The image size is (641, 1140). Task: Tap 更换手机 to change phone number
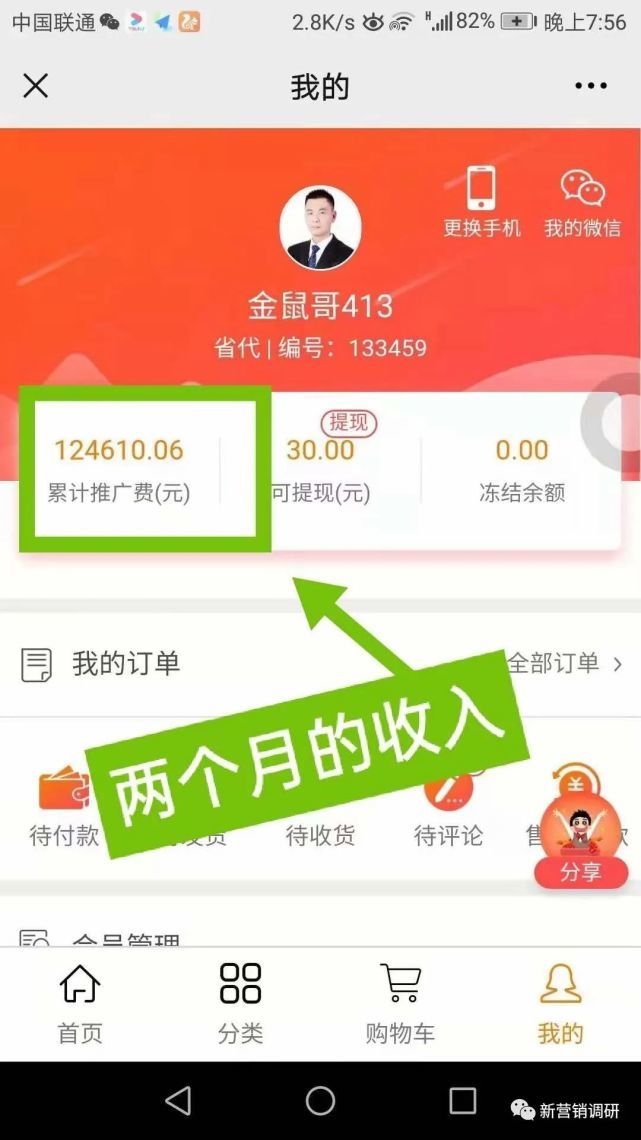(482, 202)
